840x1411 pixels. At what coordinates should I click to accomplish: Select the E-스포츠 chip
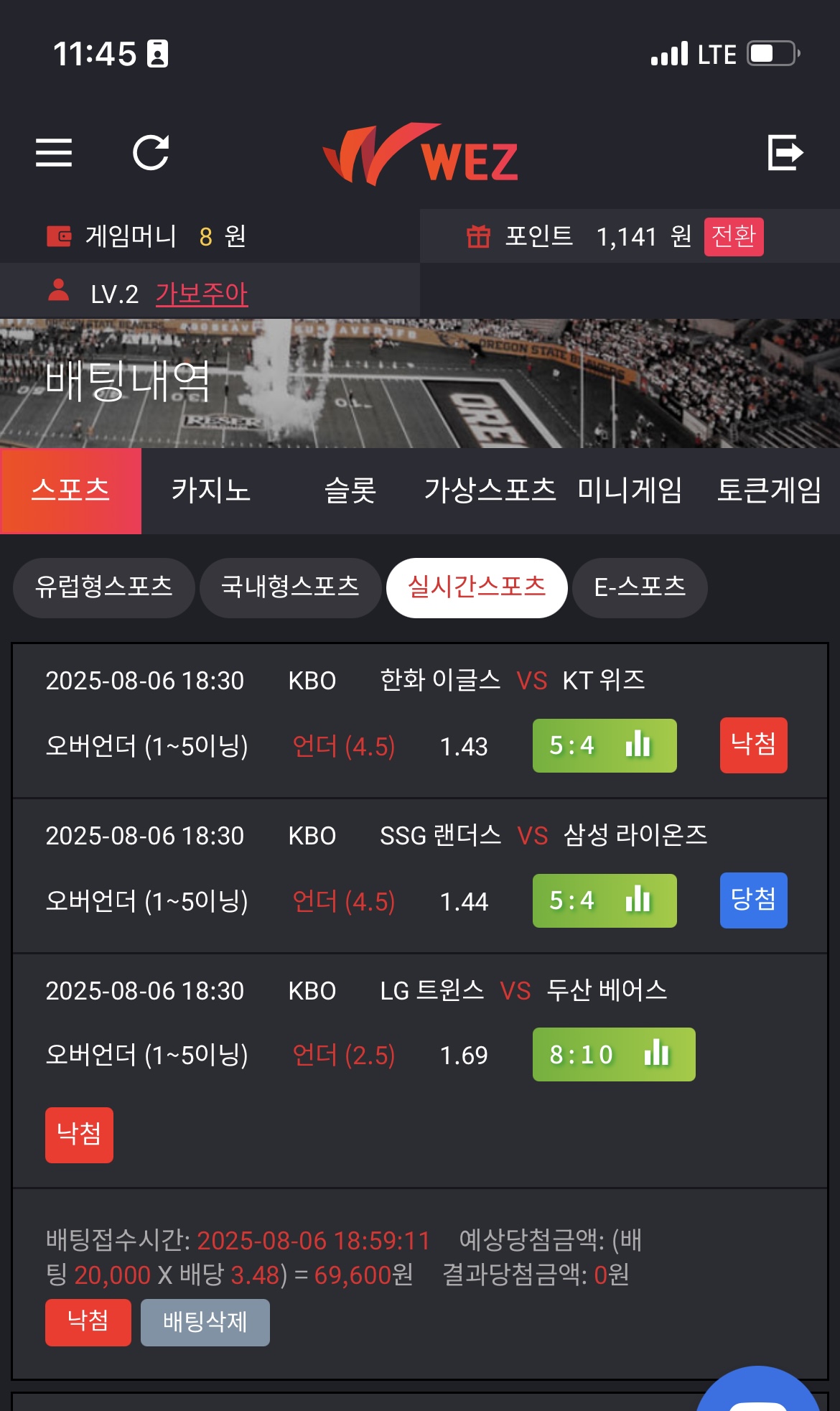(640, 587)
